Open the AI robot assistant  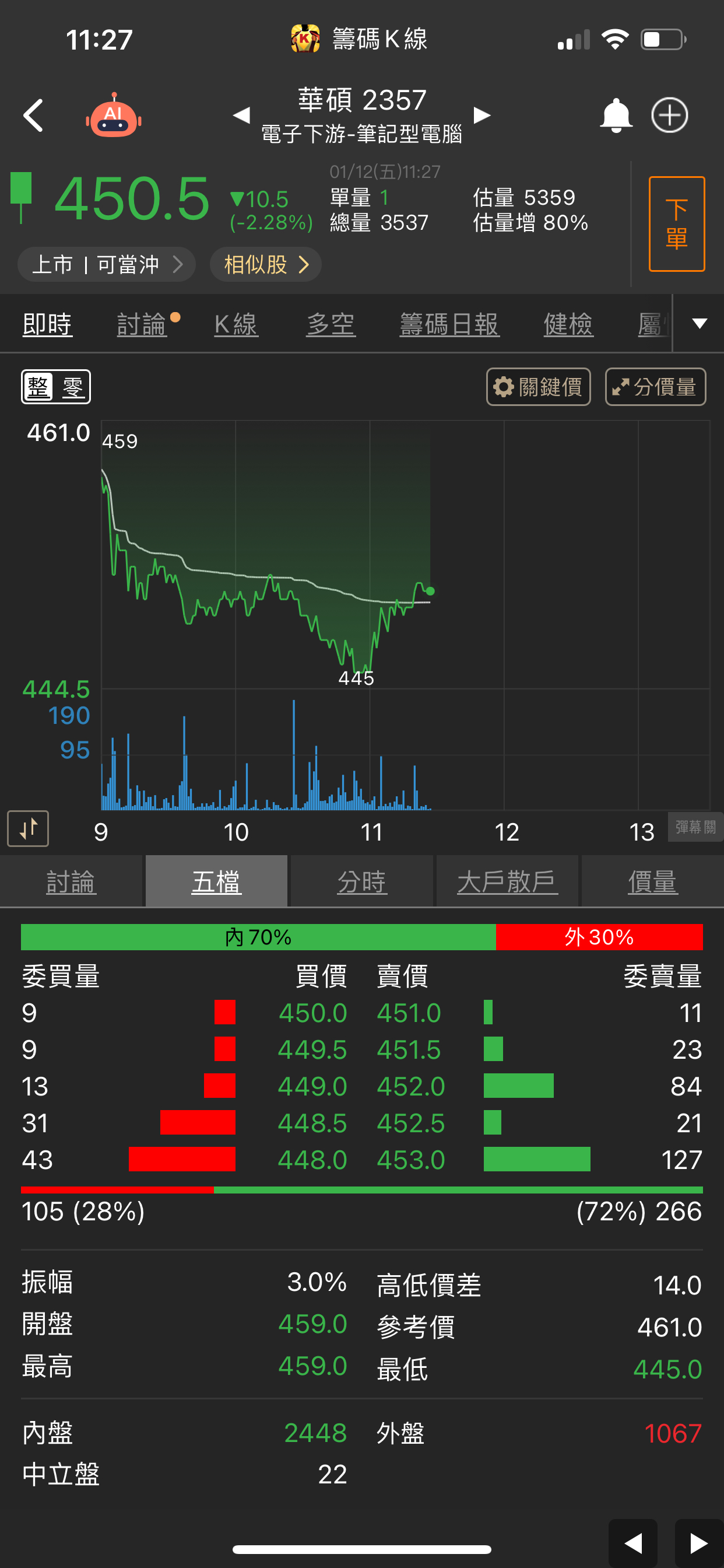[x=113, y=116]
